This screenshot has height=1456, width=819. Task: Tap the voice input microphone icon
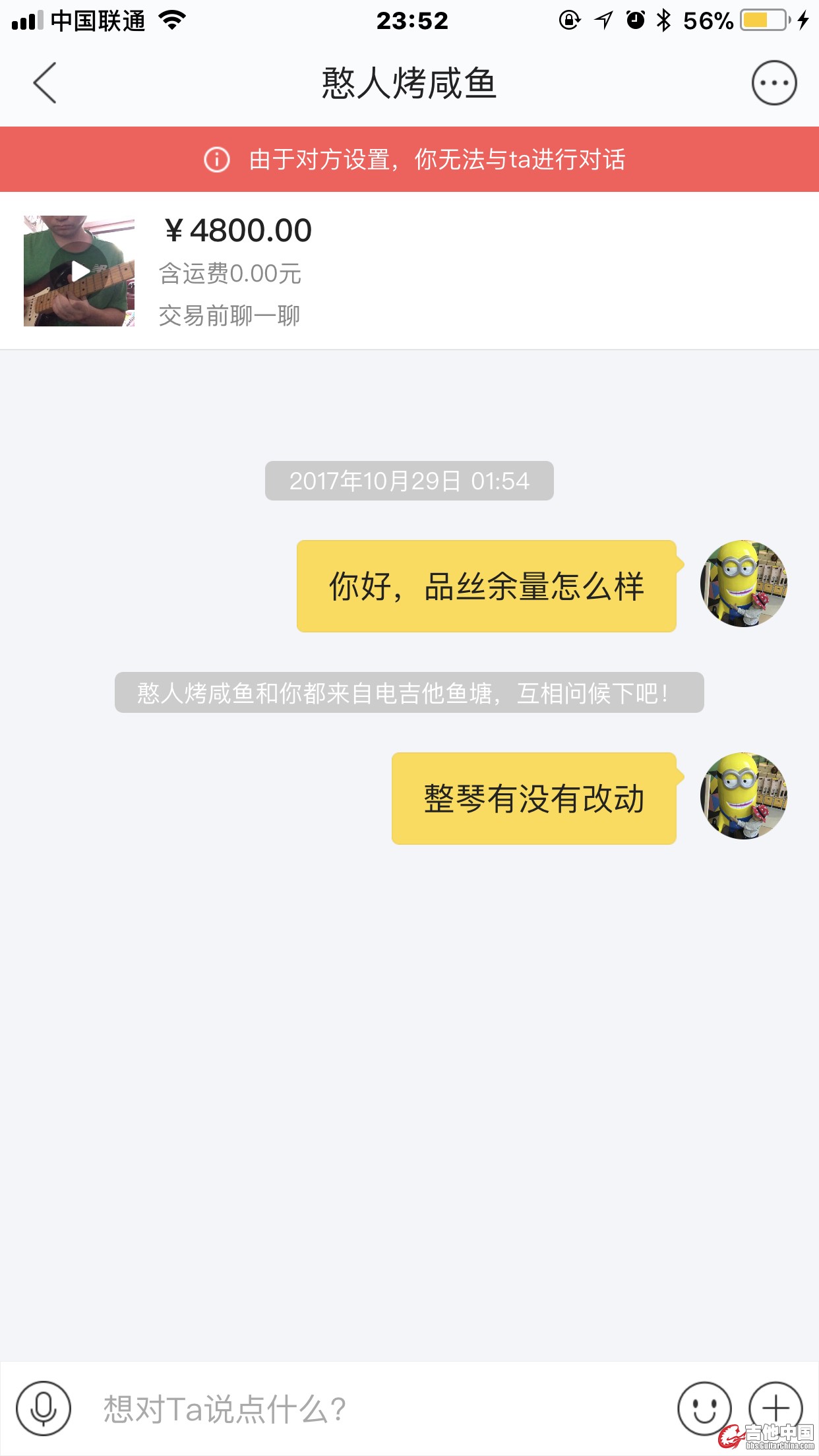pyautogui.click(x=44, y=1409)
